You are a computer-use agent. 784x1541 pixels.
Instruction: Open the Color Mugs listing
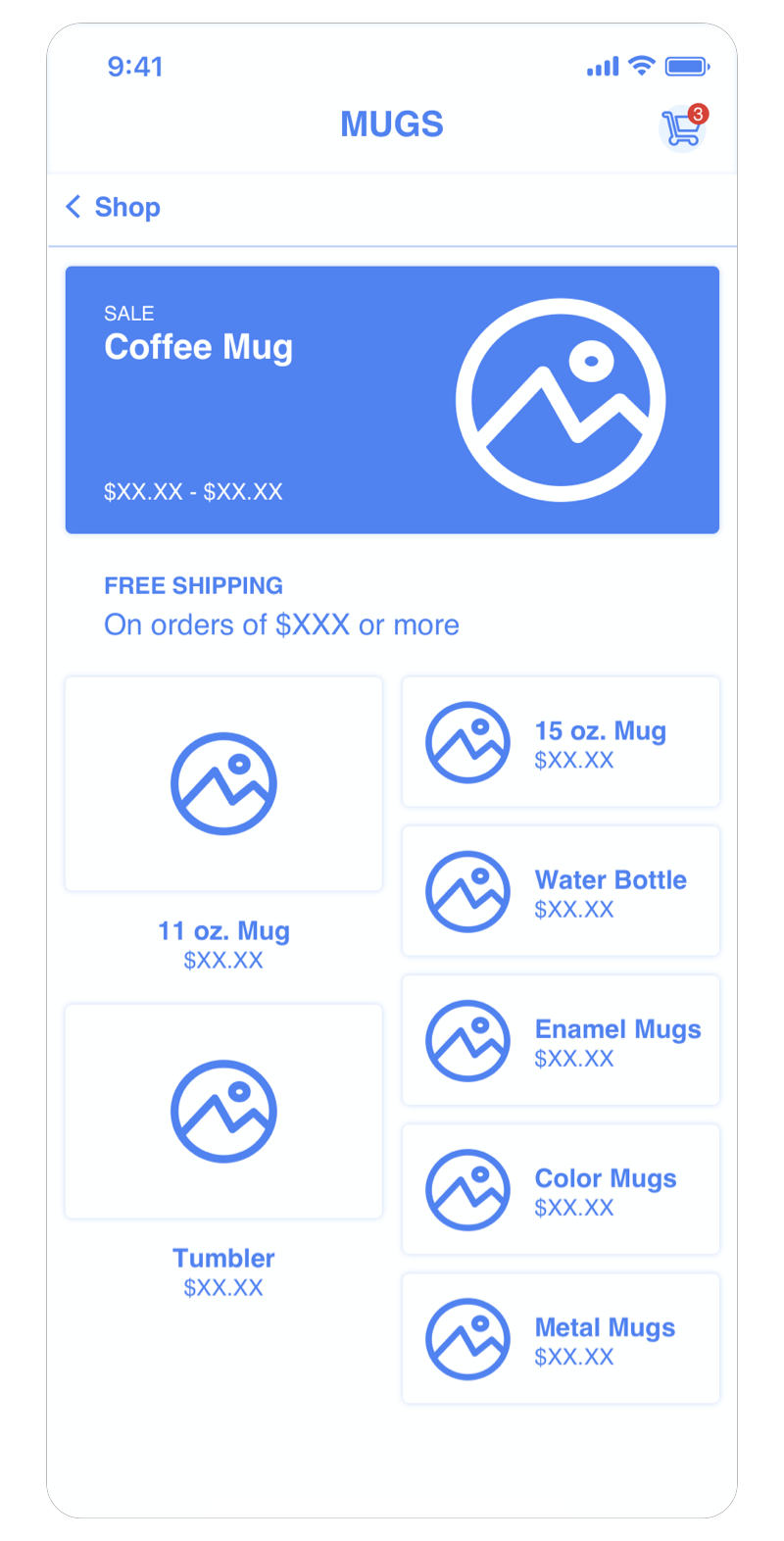coord(561,1189)
